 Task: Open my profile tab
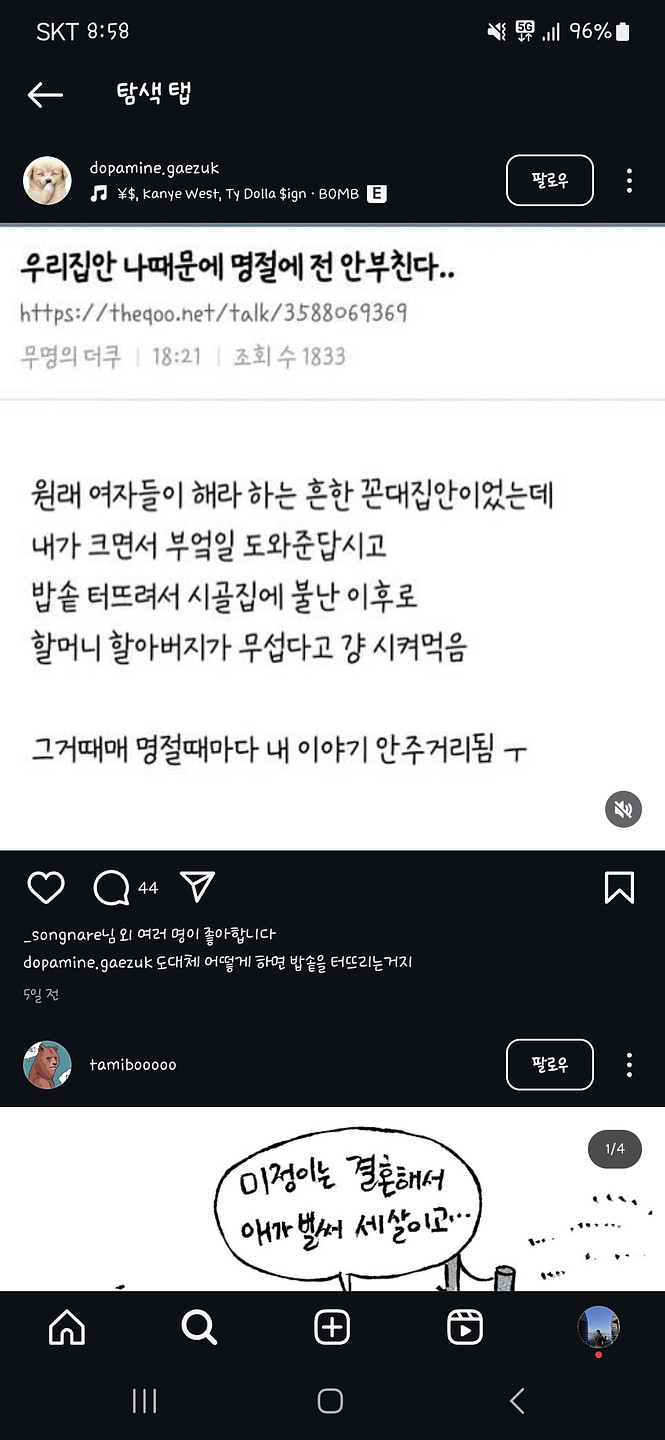598,1327
